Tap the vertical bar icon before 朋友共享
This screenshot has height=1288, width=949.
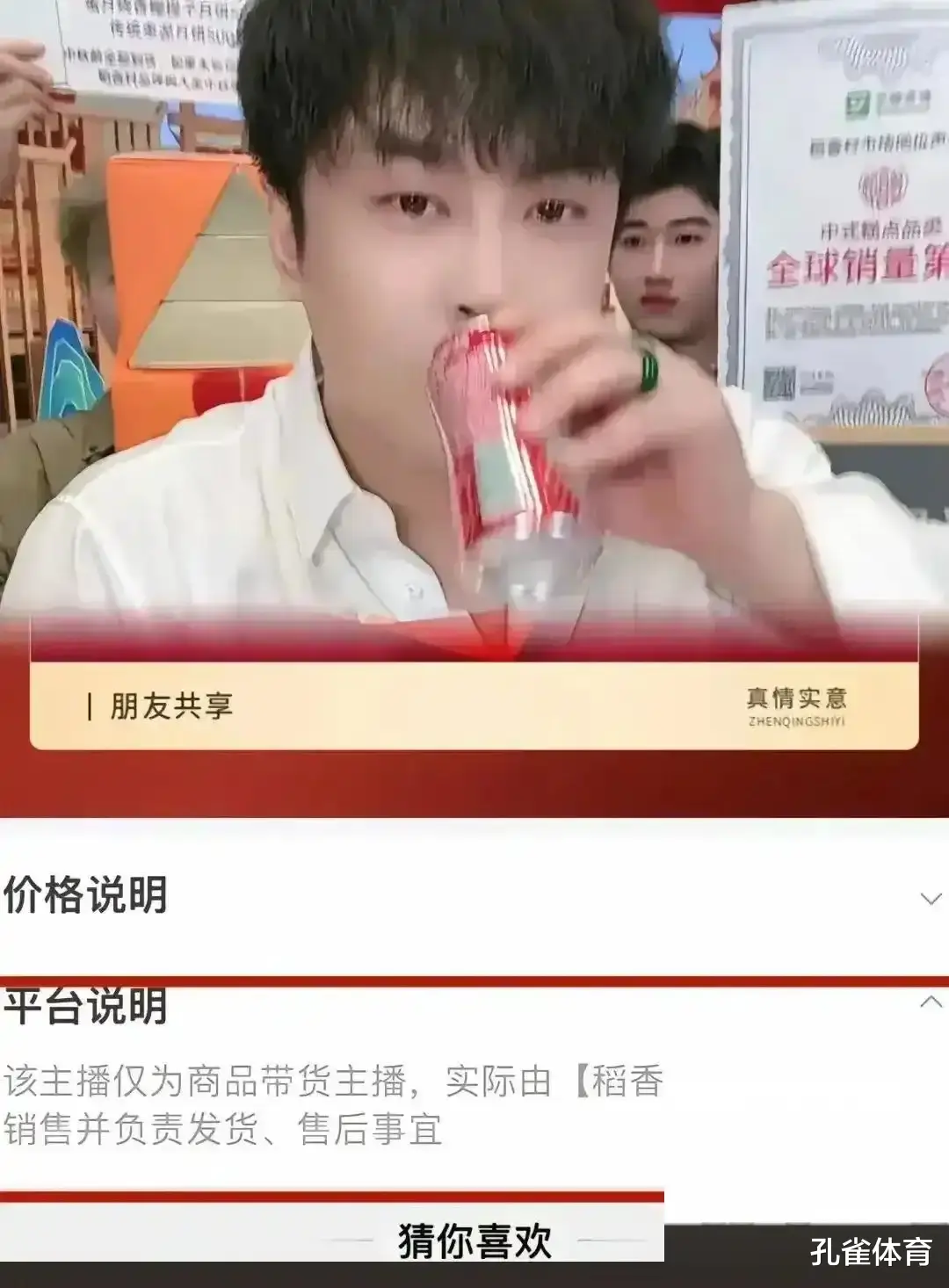click(91, 704)
